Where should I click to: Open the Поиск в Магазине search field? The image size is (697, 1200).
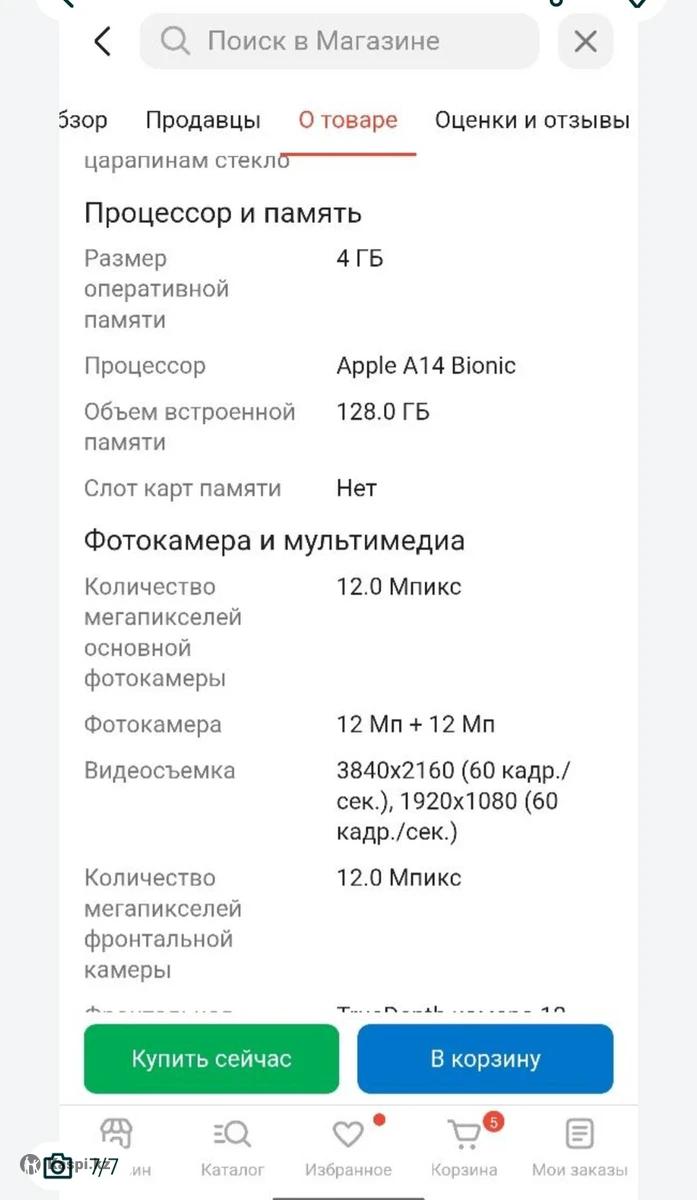click(x=340, y=41)
